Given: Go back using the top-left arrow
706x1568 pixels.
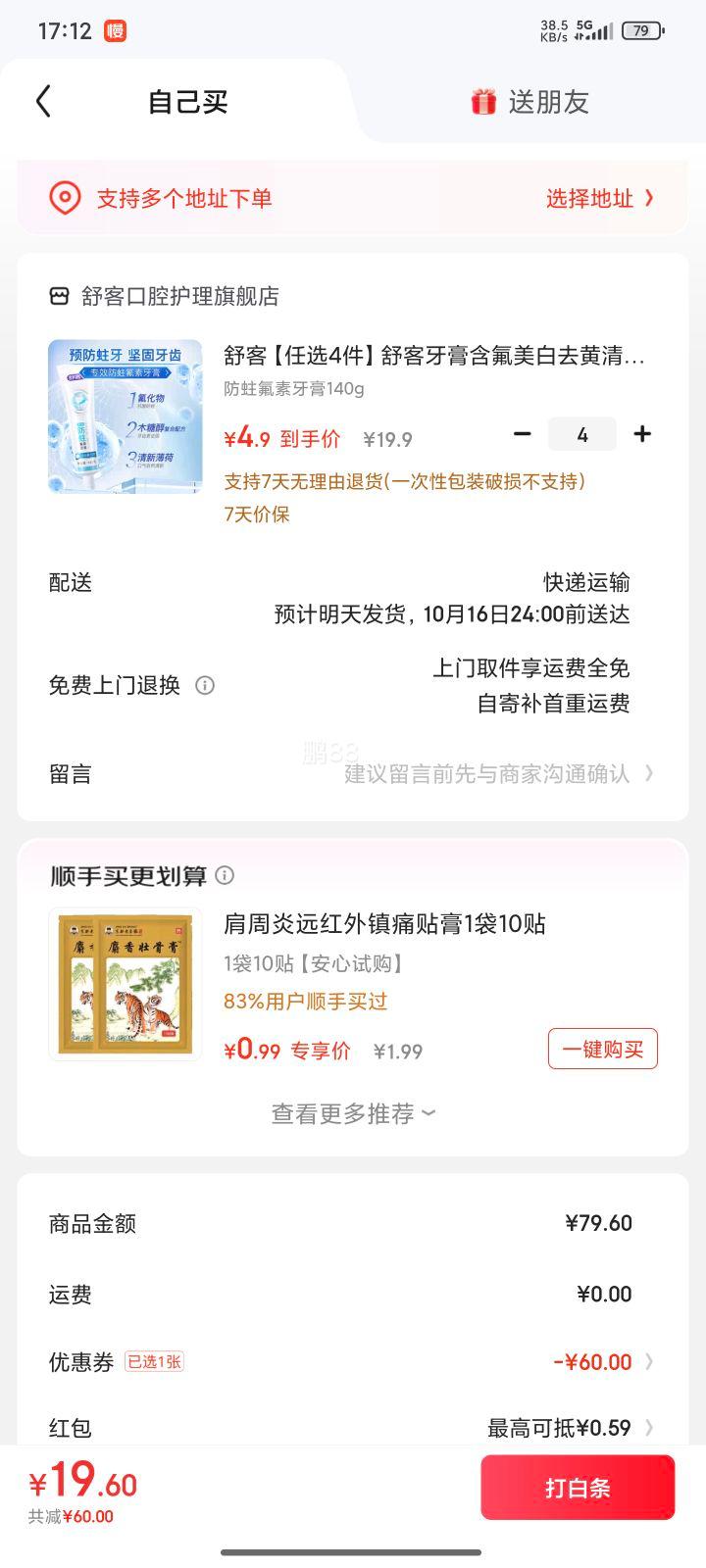Looking at the screenshot, I should click(43, 101).
